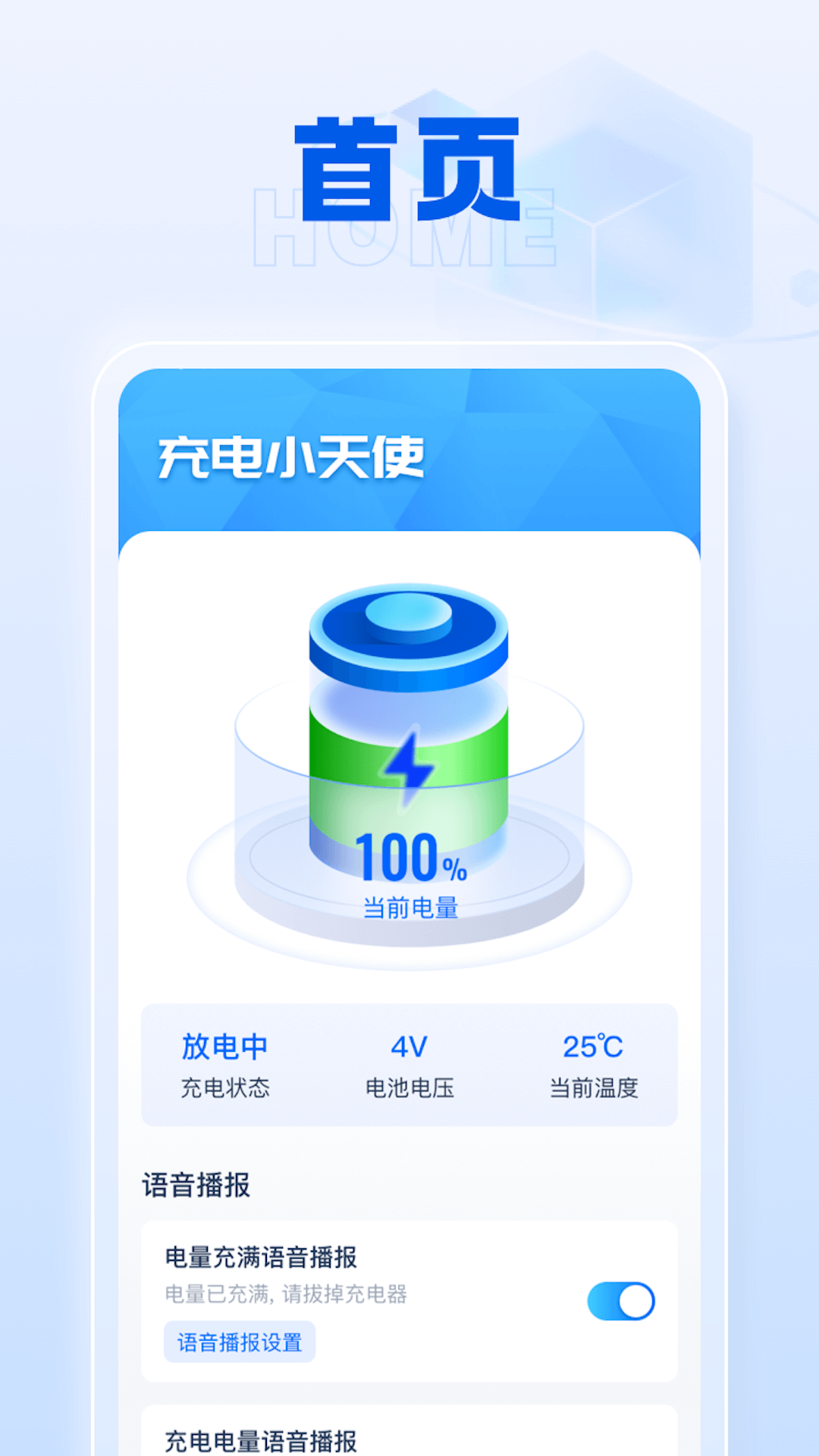Select the 首页 home tab
Screen dimensions: 819x1456
(409, 162)
